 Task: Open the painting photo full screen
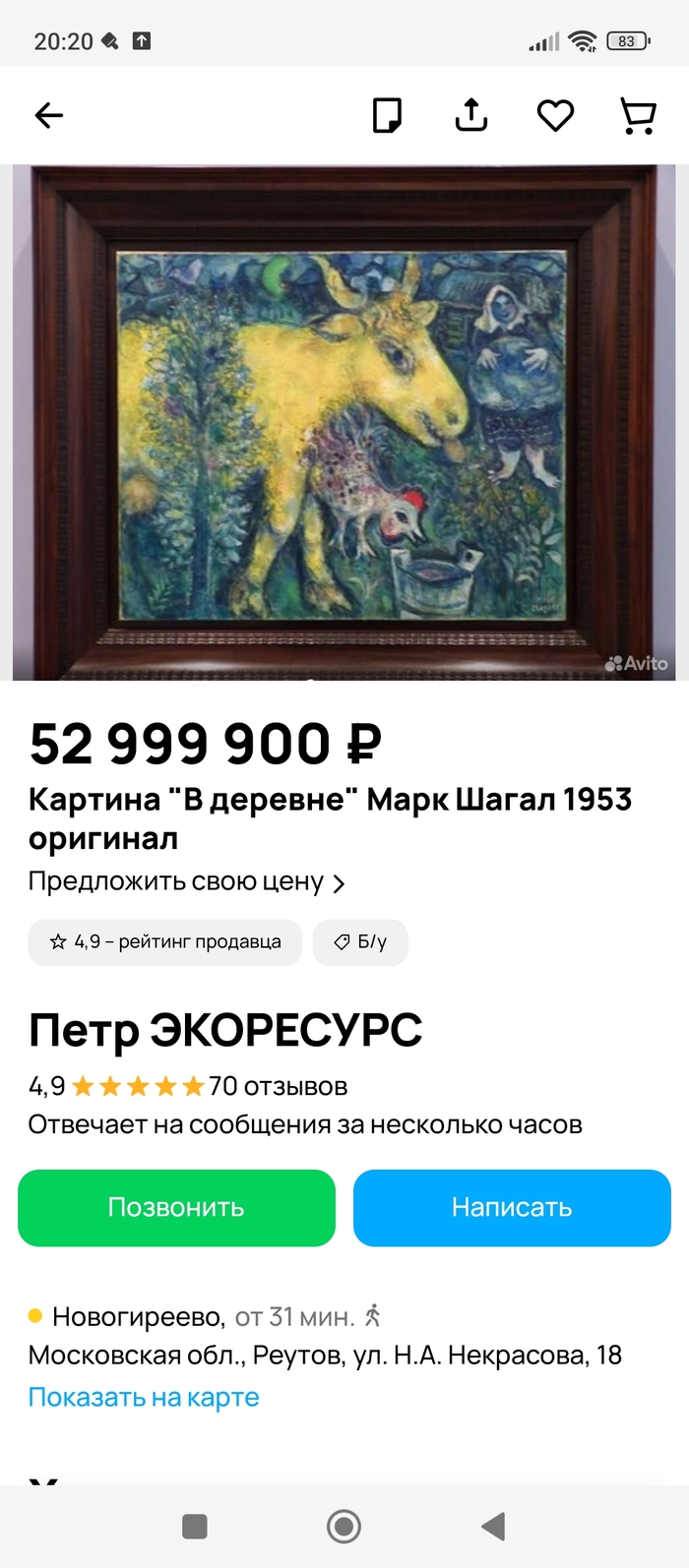[344, 423]
